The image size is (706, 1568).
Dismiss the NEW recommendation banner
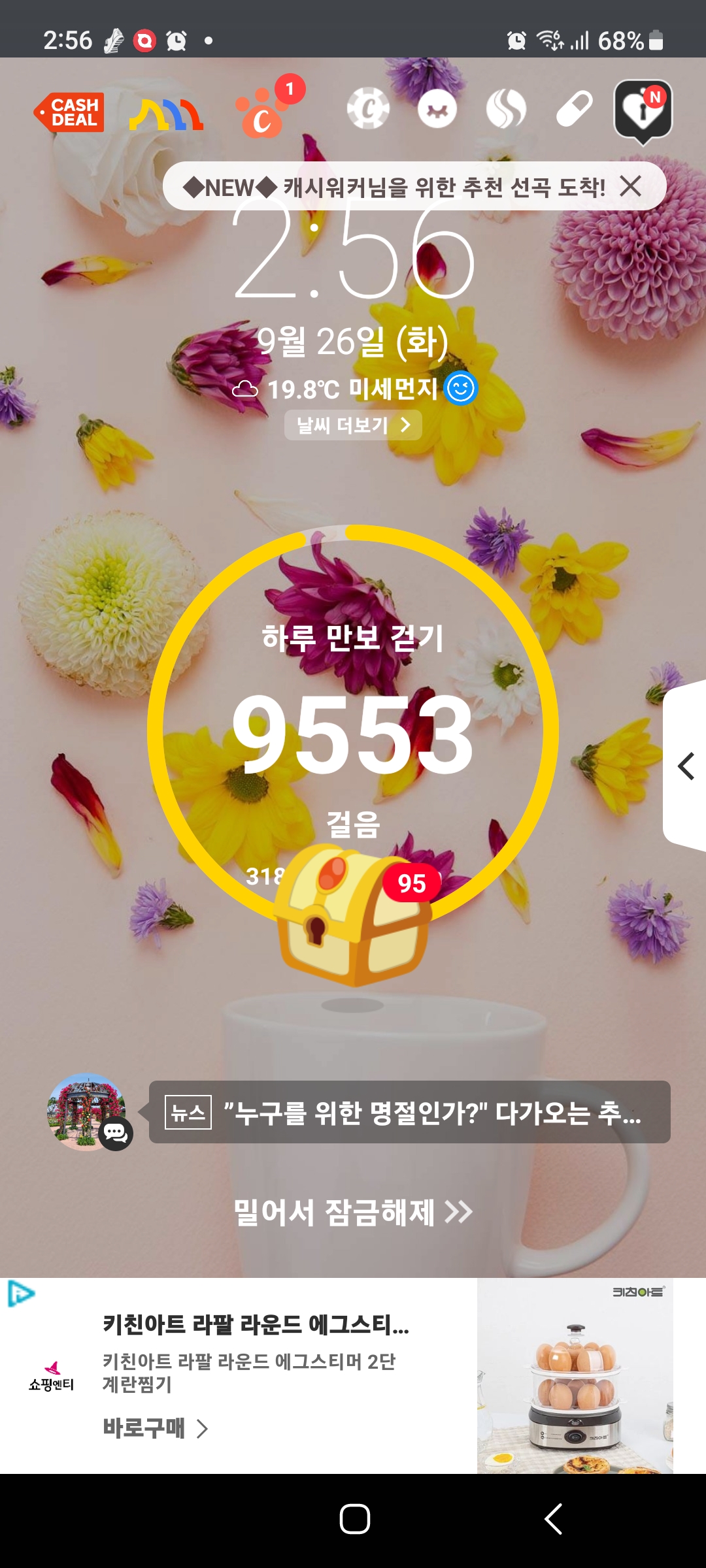tap(631, 186)
